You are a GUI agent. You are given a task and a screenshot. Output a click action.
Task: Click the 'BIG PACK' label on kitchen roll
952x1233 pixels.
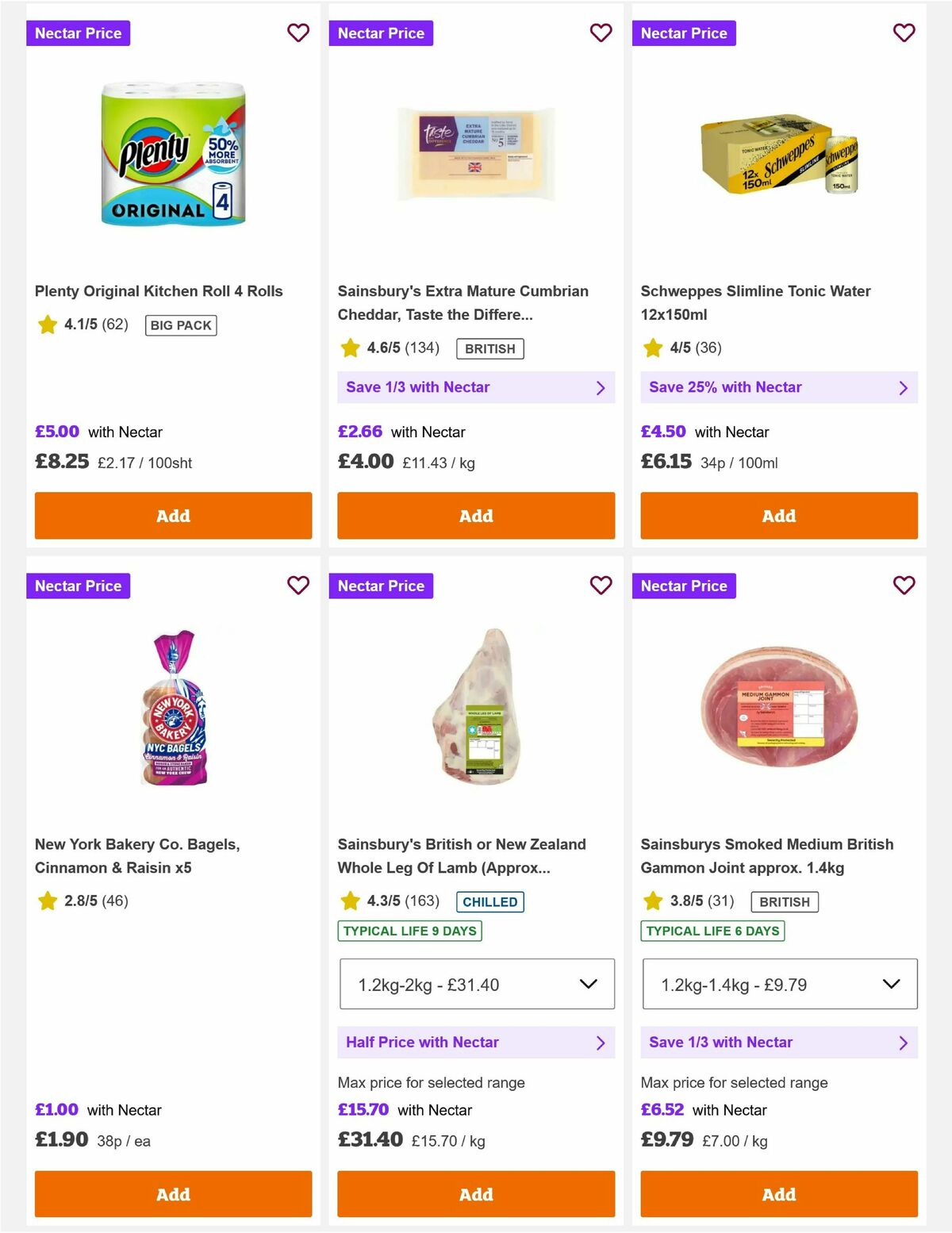click(180, 325)
